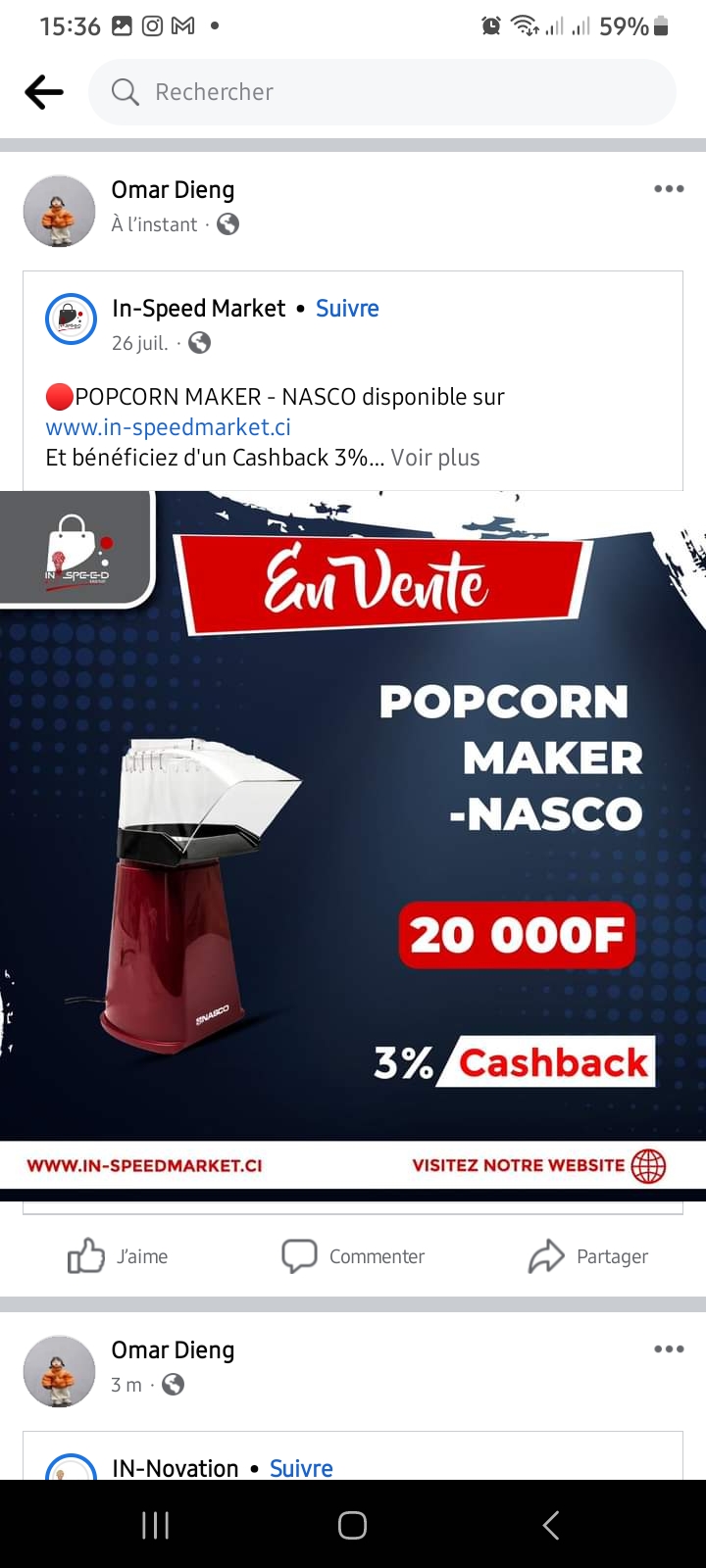Go to the system home screen
This screenshot has width=706, height=1568.
[353, 1525]
